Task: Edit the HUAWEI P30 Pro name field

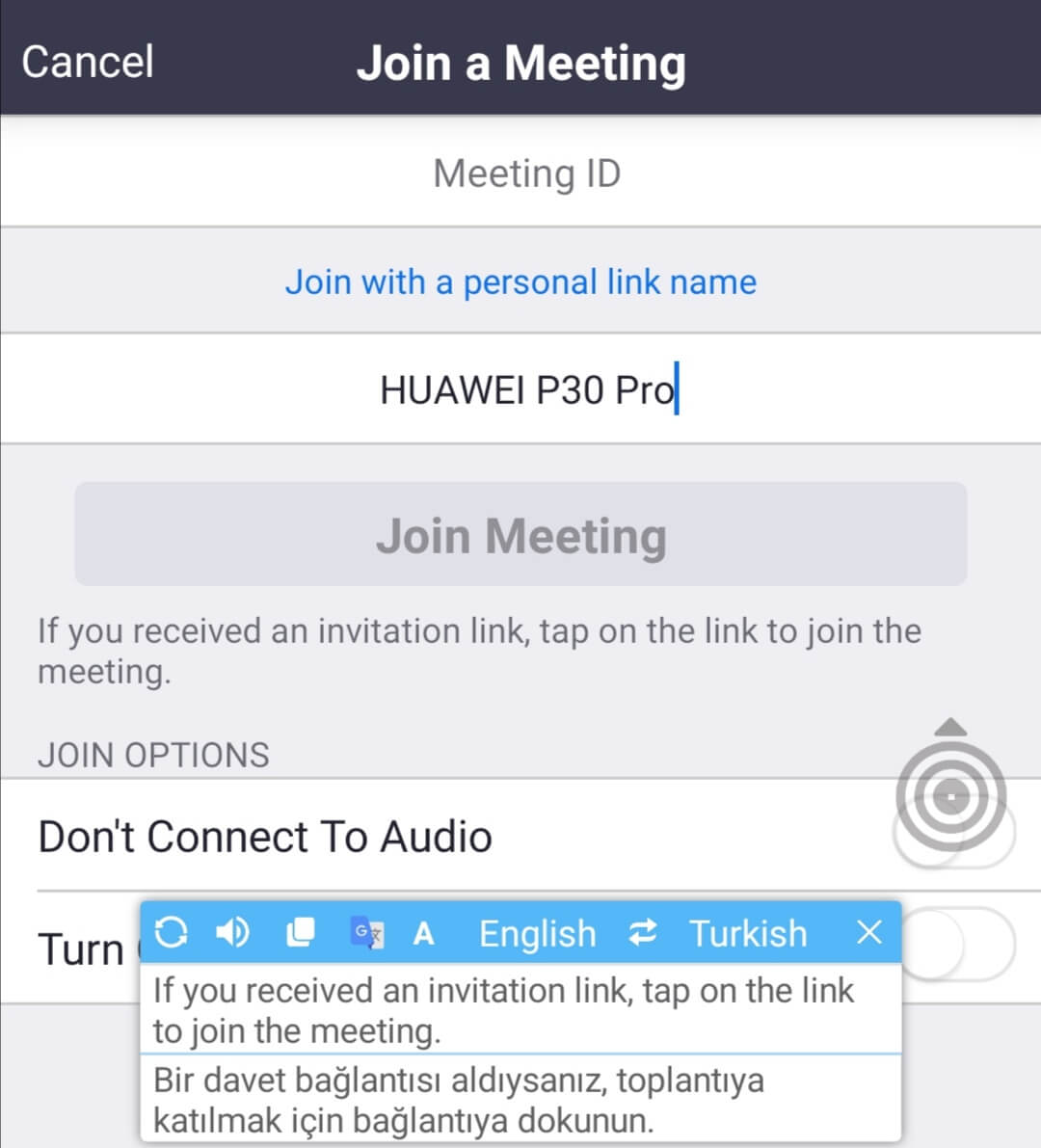Action: [525, 389]
